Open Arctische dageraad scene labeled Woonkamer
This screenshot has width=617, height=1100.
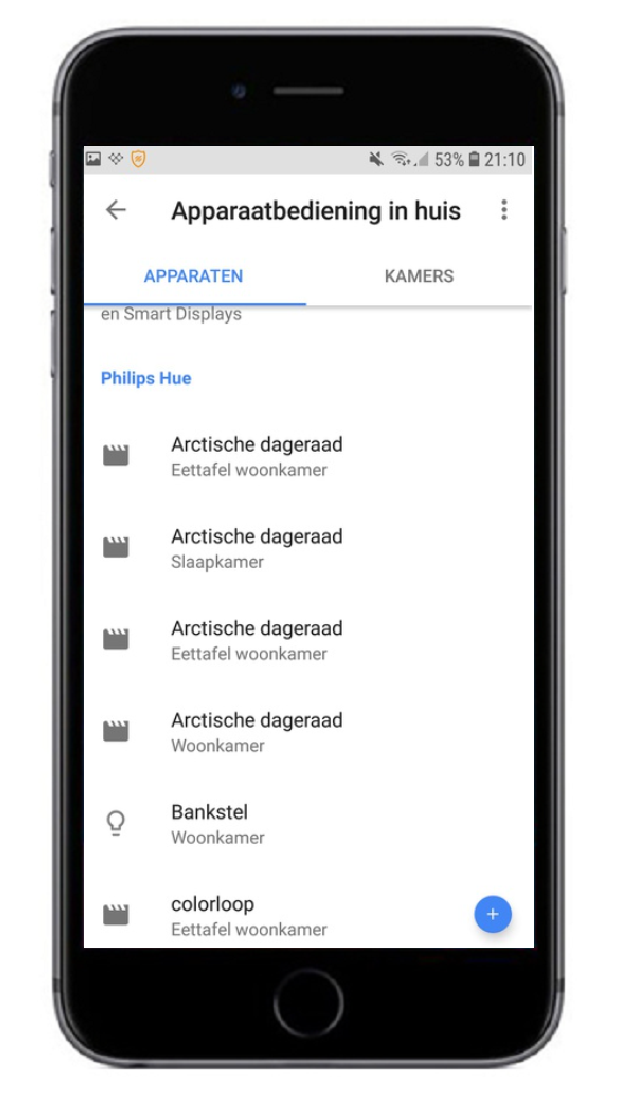pos(308,732)
